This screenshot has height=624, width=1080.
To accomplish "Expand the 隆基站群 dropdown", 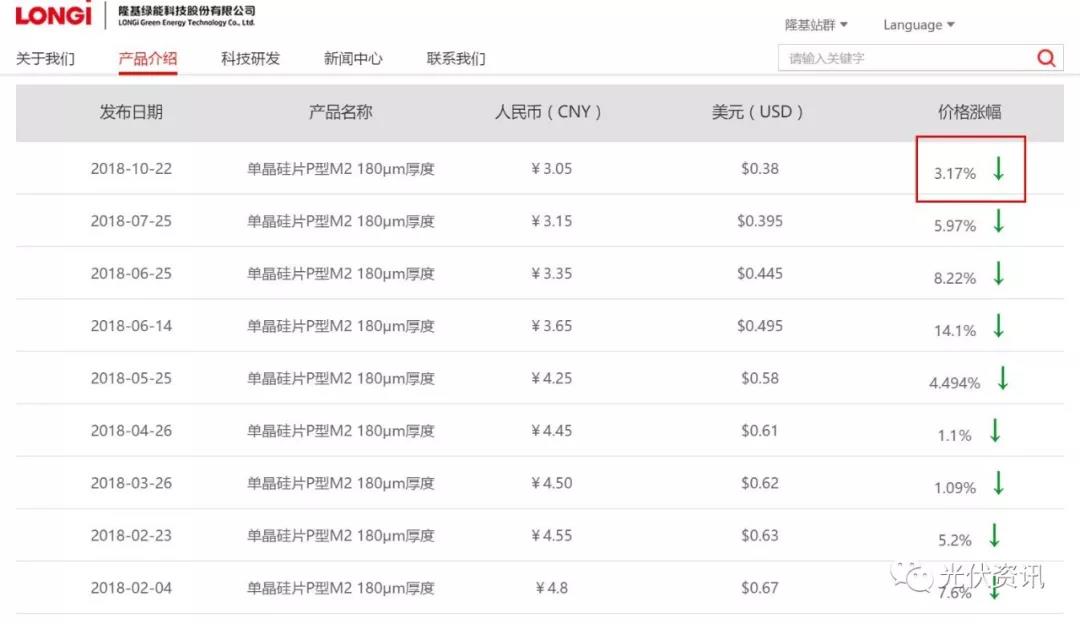I will (x=816, y=25).
